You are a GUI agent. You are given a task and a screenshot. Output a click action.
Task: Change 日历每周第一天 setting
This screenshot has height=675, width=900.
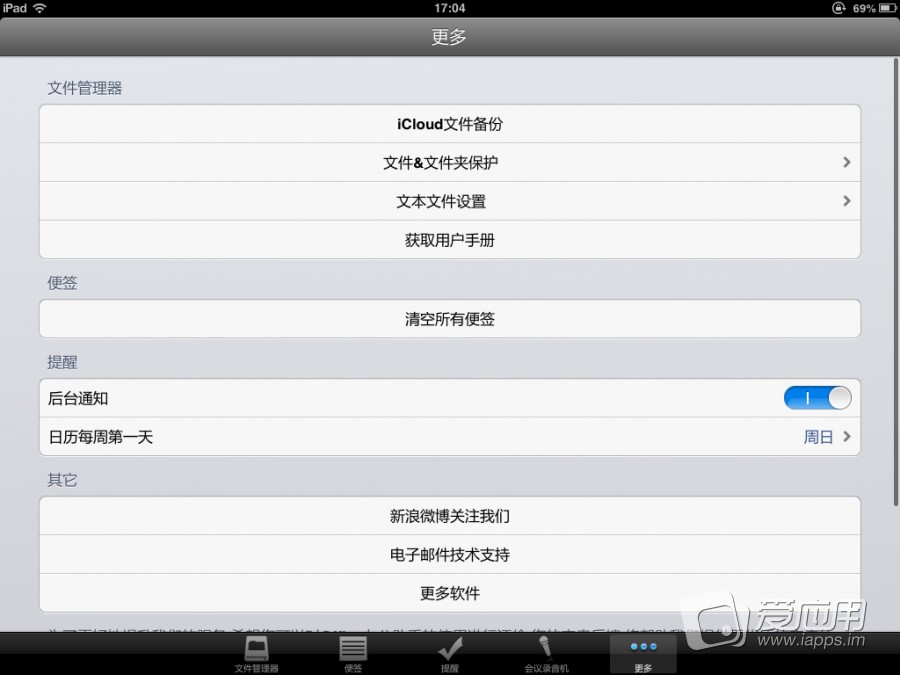coord(449,437)
